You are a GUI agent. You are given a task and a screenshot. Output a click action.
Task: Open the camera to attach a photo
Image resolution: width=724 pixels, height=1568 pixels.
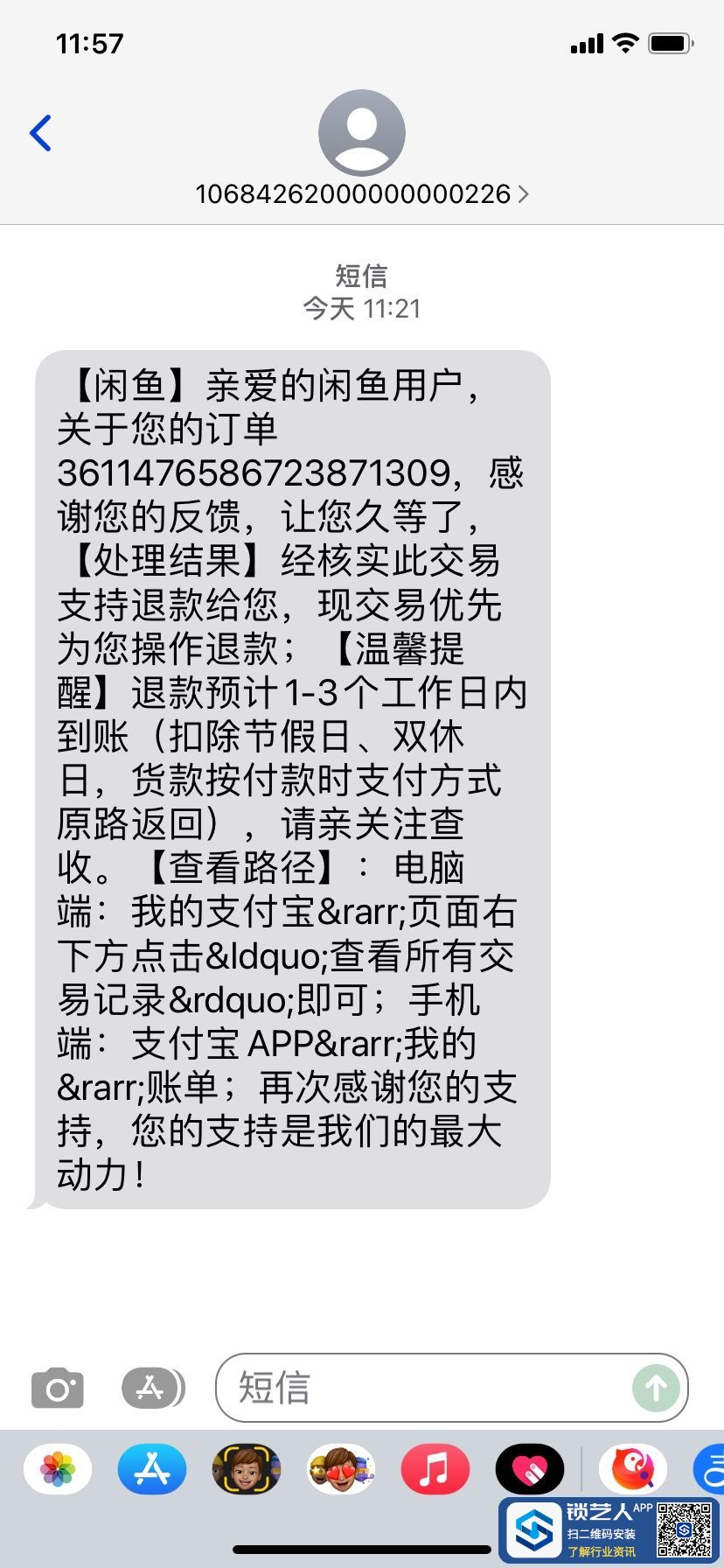[58, 1388]
